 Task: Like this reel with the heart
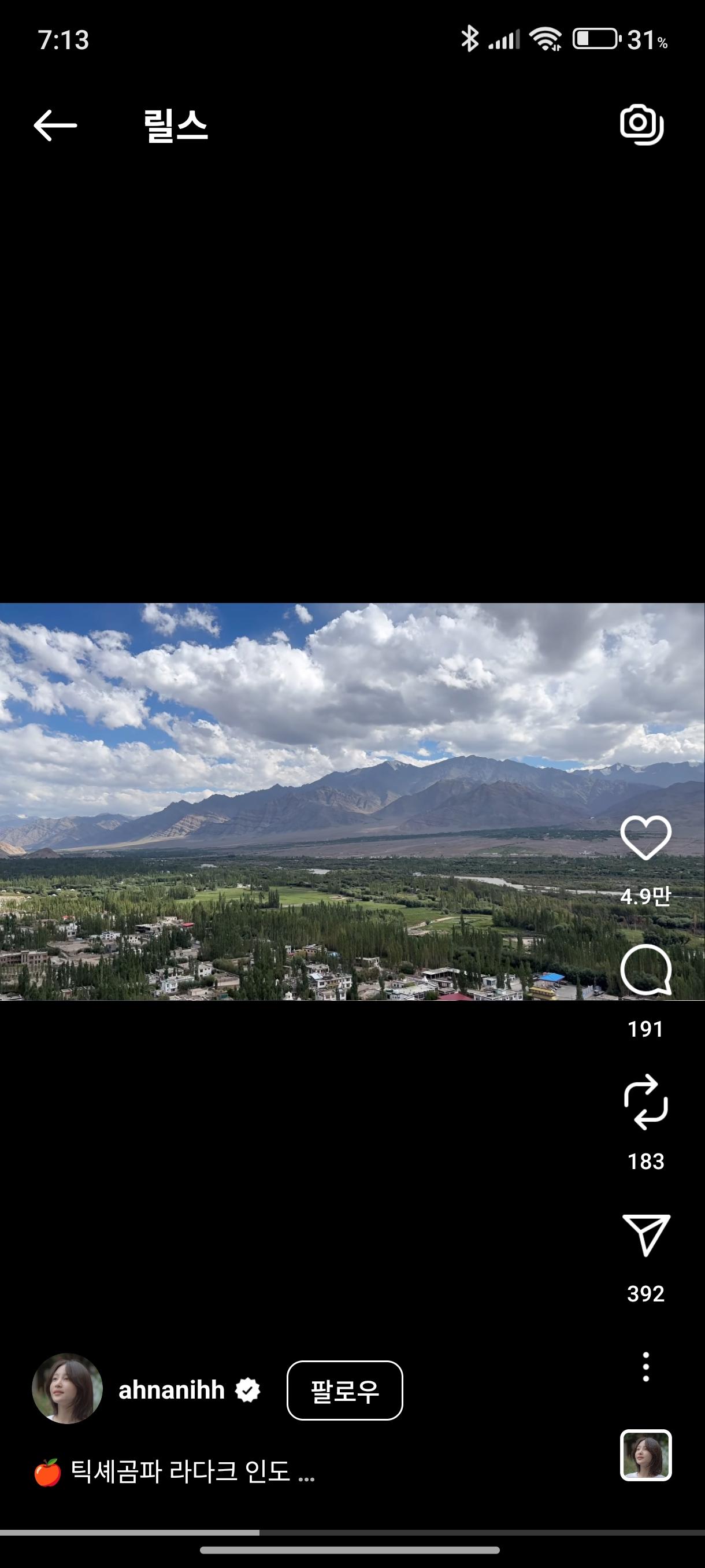(645, 839)
